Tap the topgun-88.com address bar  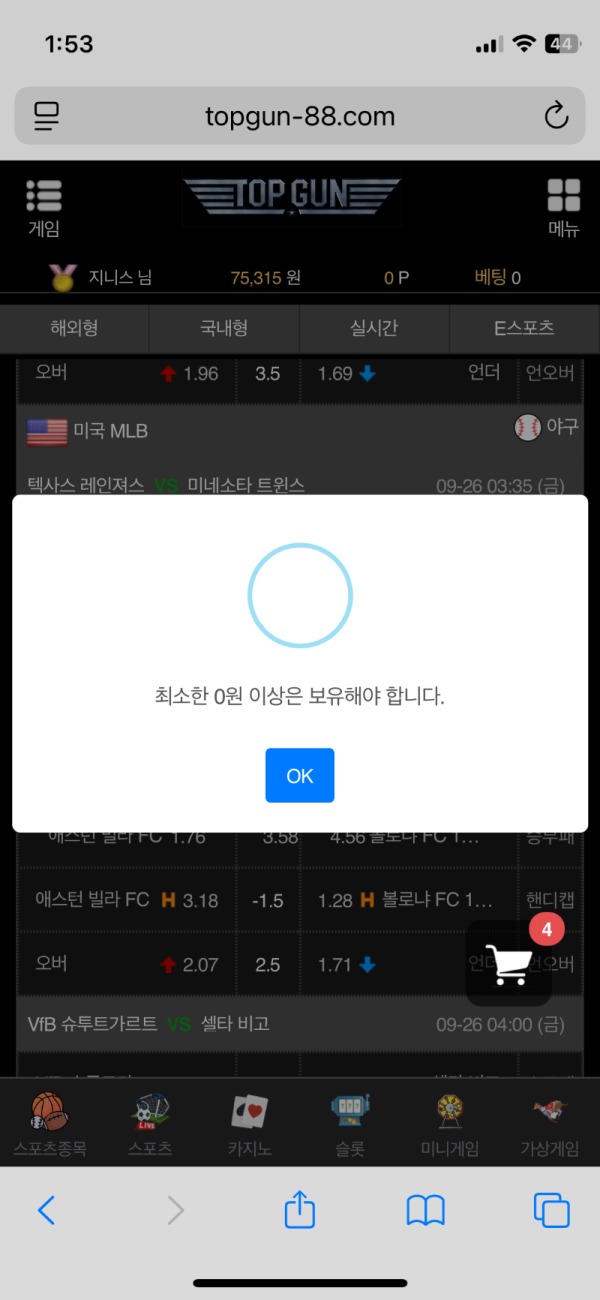click(300, 116)
